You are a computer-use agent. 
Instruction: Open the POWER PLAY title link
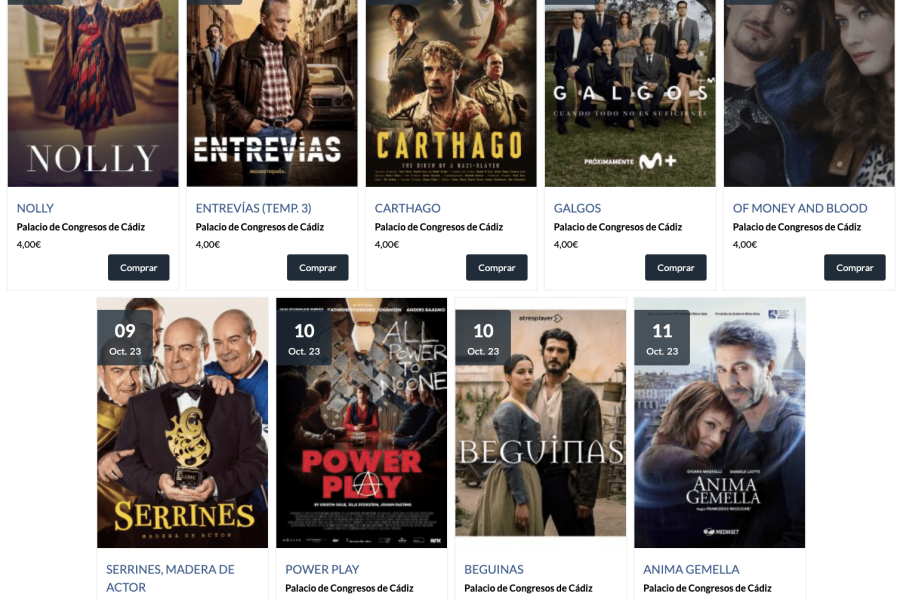(x=322, y=569)
